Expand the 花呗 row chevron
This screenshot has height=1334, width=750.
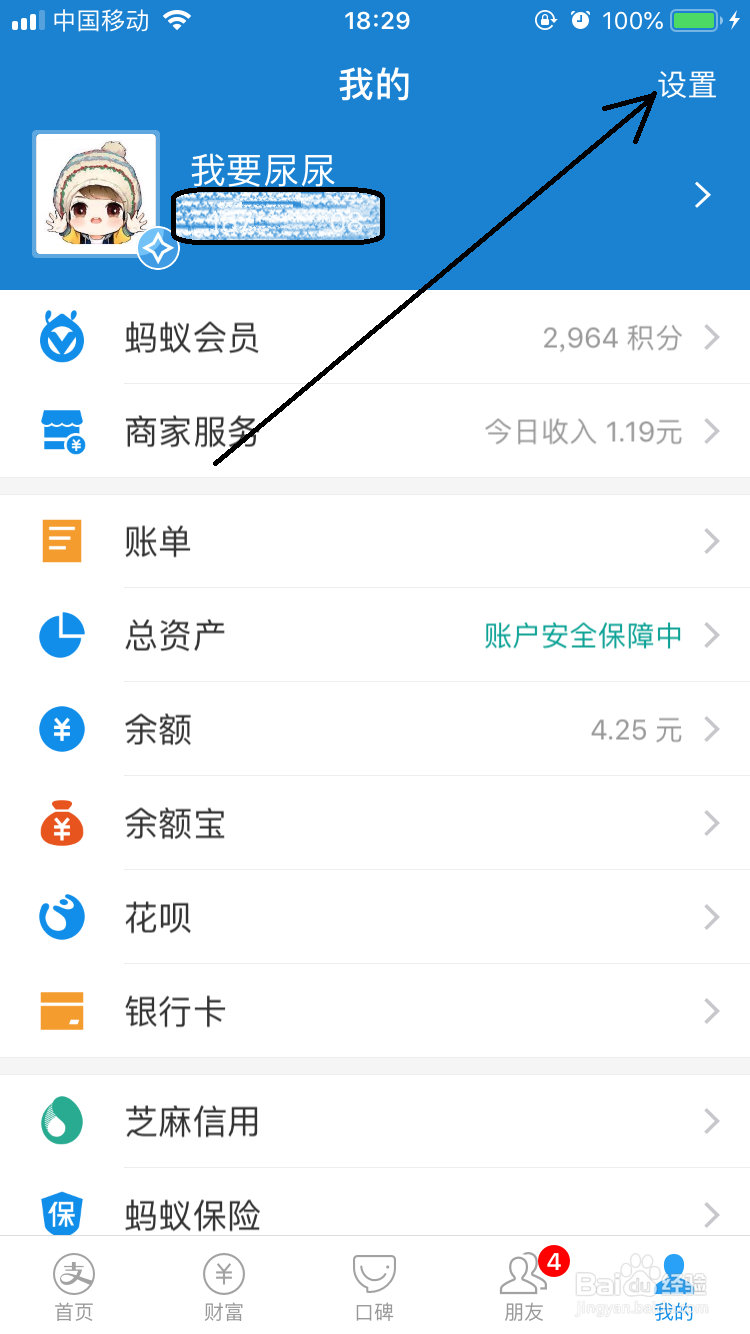pos(712,917)
